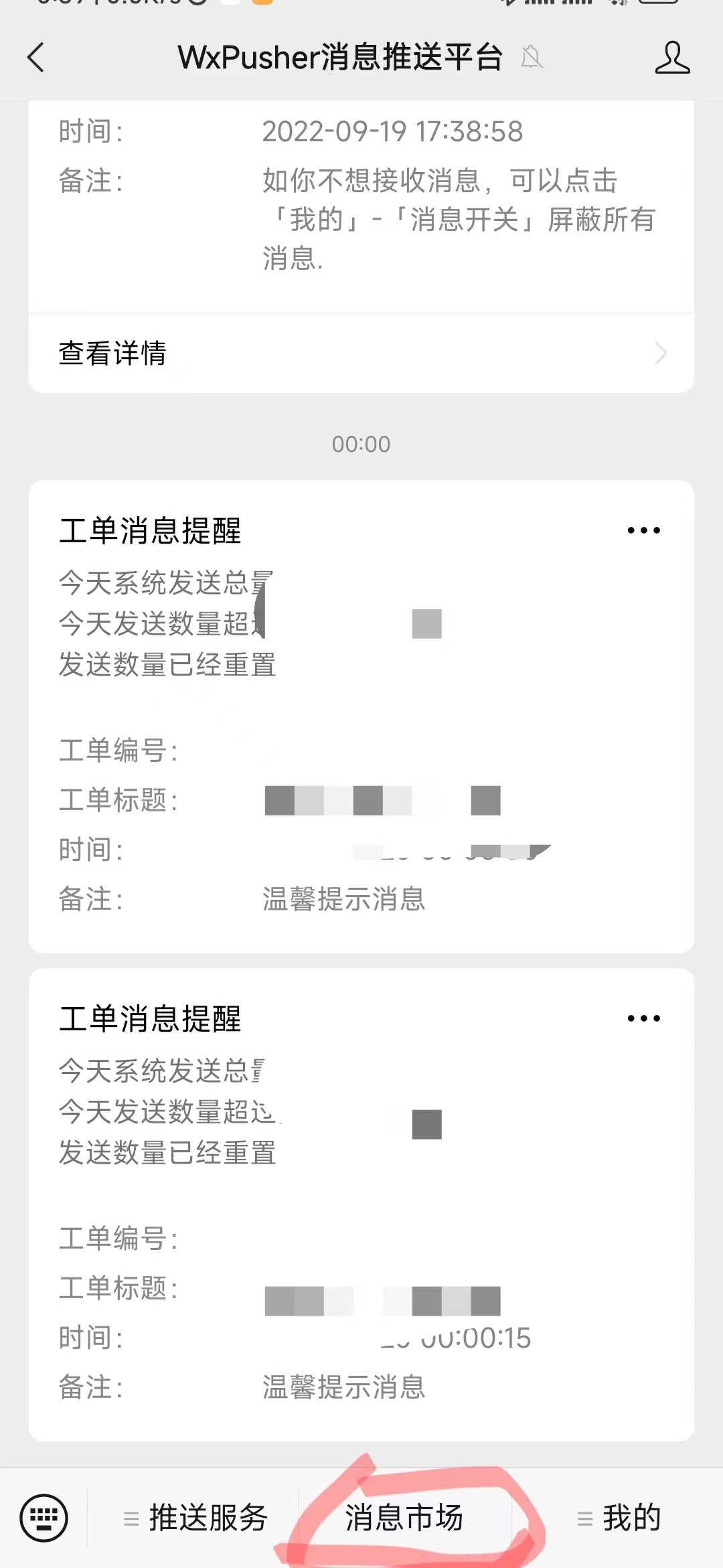Viewport: 723px width, 1568px height.
Task: Tap the back arrow at top left
Action: click(36, 58)
